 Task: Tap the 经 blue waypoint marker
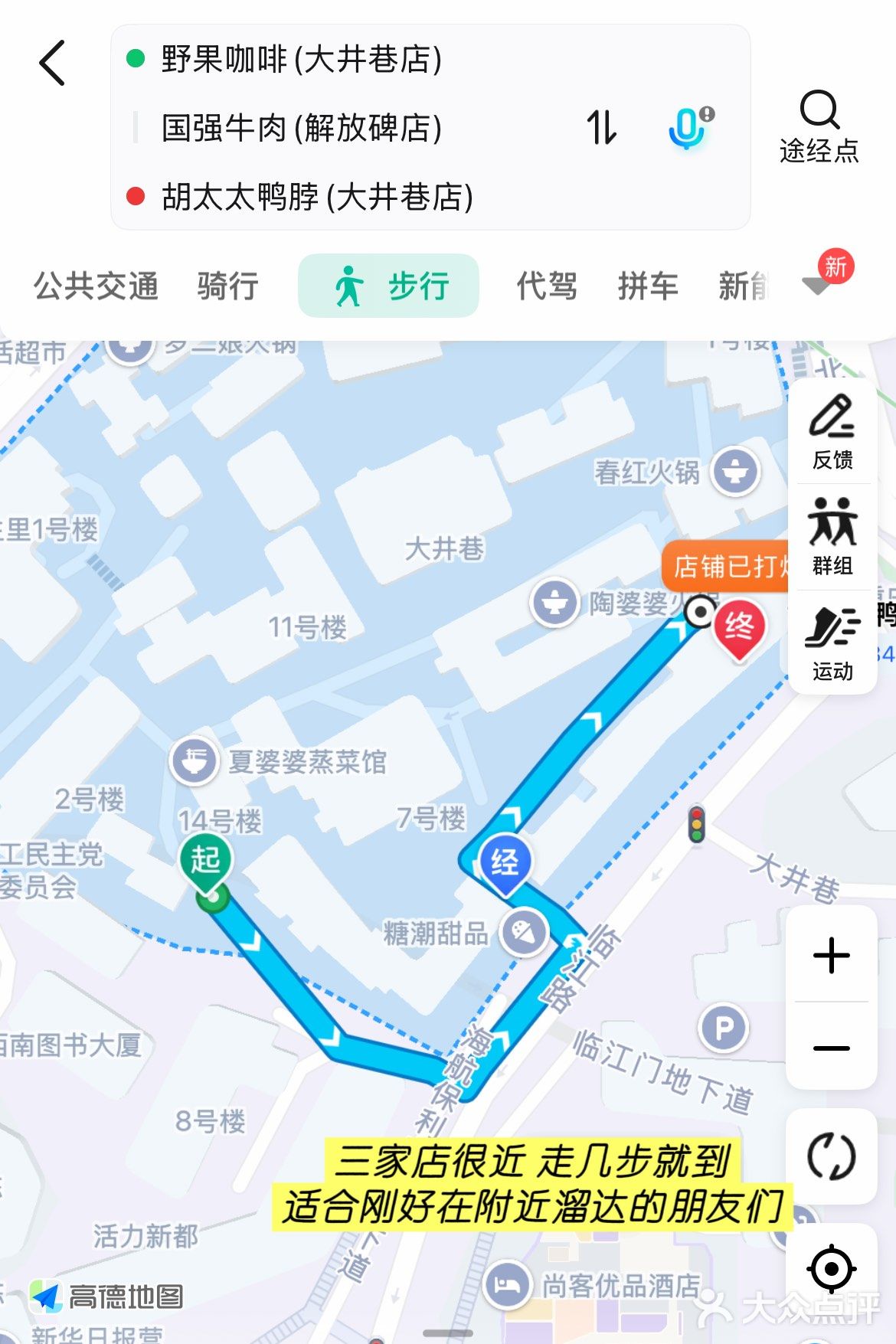point(507,862)
